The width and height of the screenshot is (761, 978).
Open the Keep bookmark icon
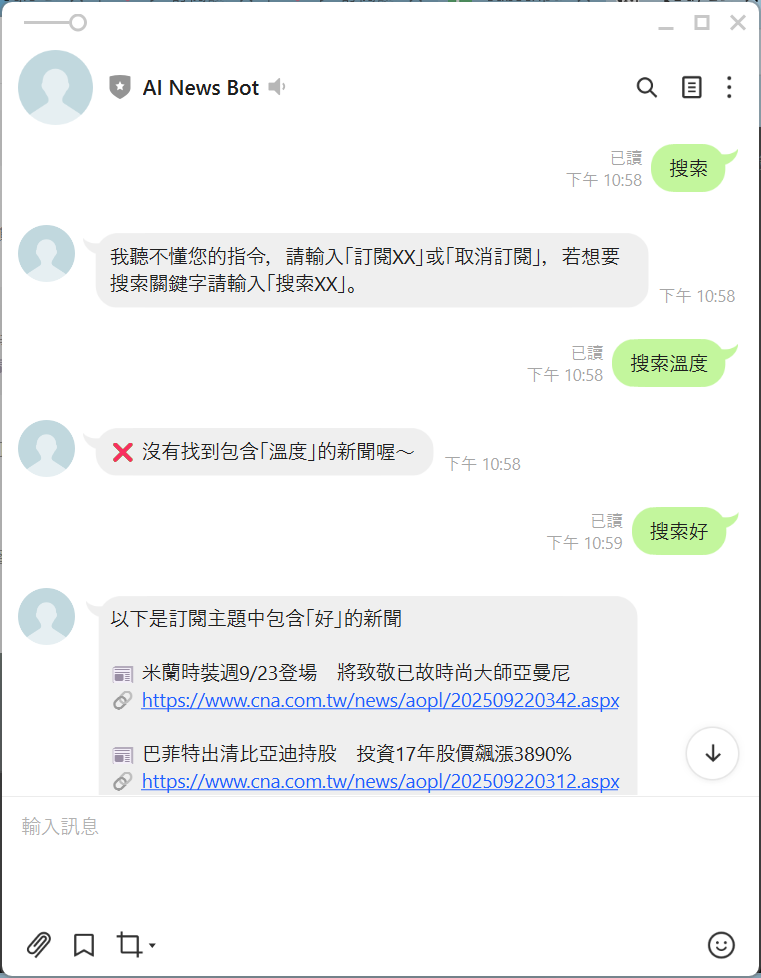pyautogui.click(x=84, y=944)
